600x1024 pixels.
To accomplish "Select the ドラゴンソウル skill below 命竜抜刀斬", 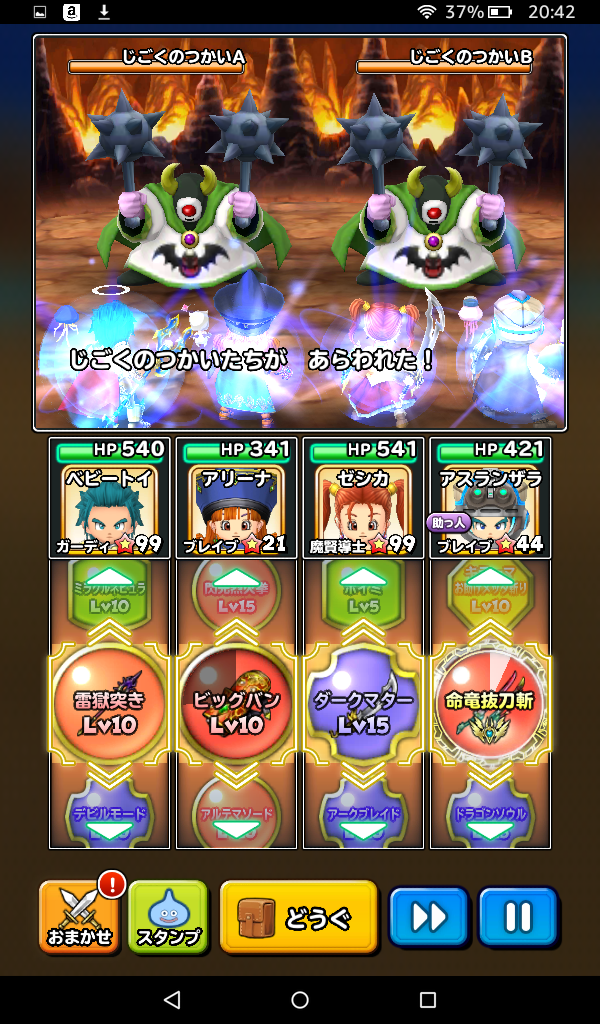I will pyautogui.click(x=490, y=815).
